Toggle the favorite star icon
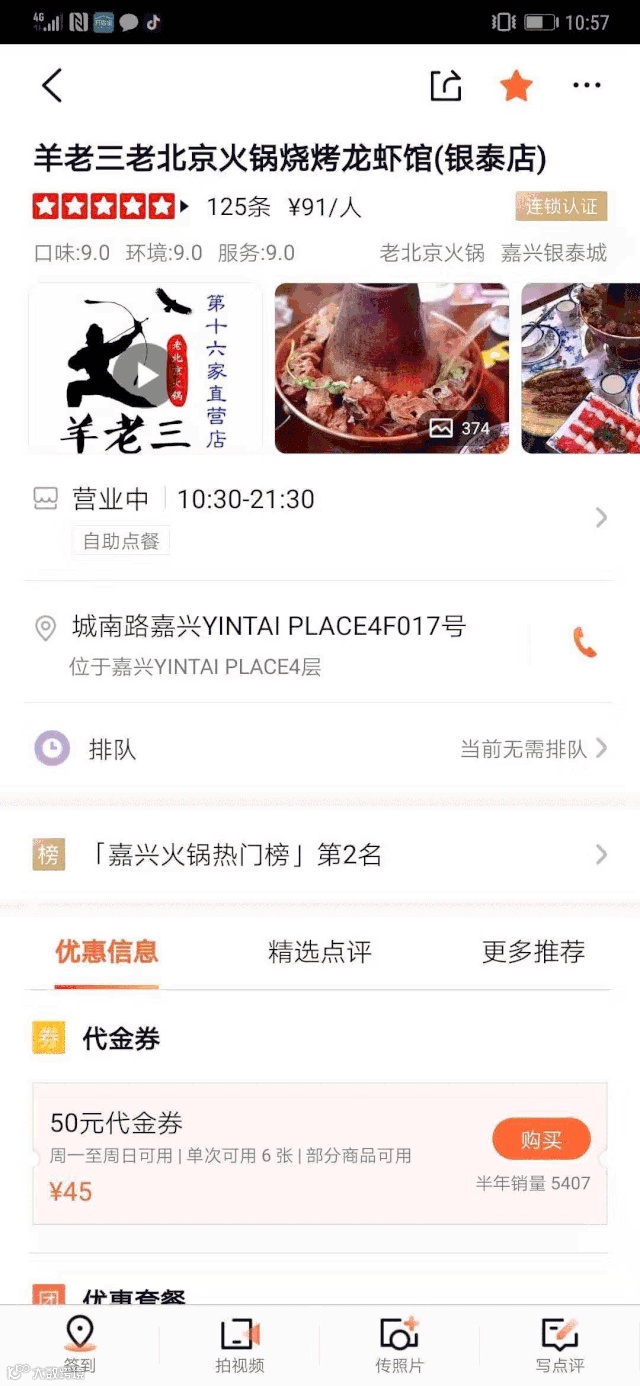Screen dimensions: 640x1386 click(516, 86)
